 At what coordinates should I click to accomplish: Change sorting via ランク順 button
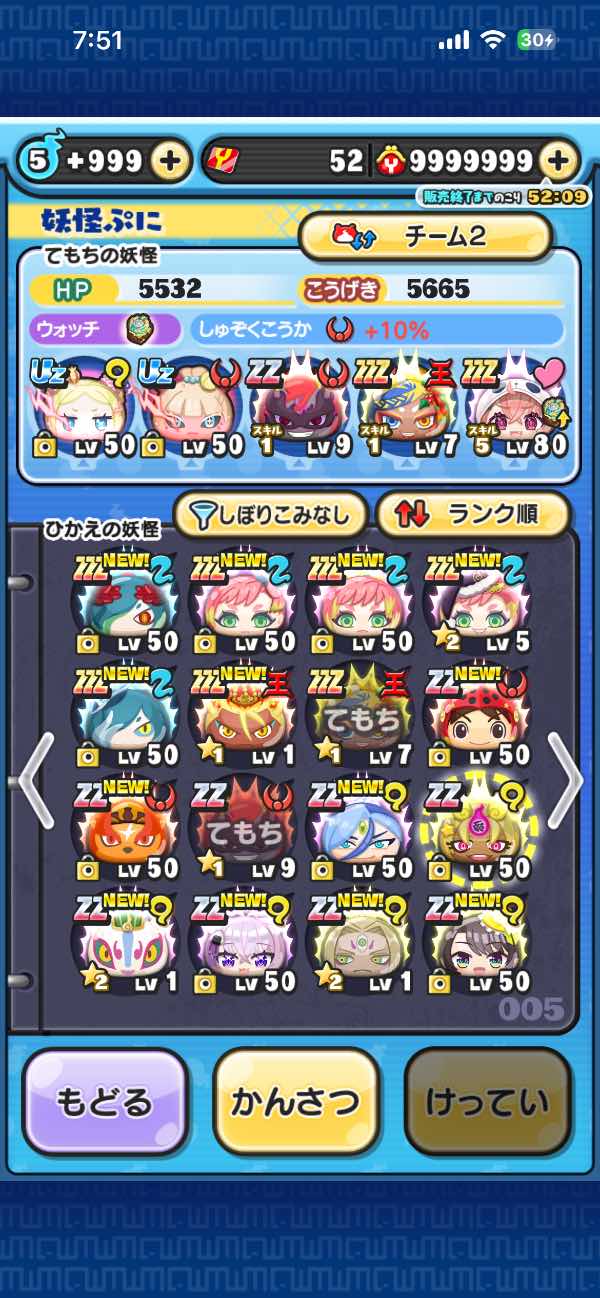point(472,514)
